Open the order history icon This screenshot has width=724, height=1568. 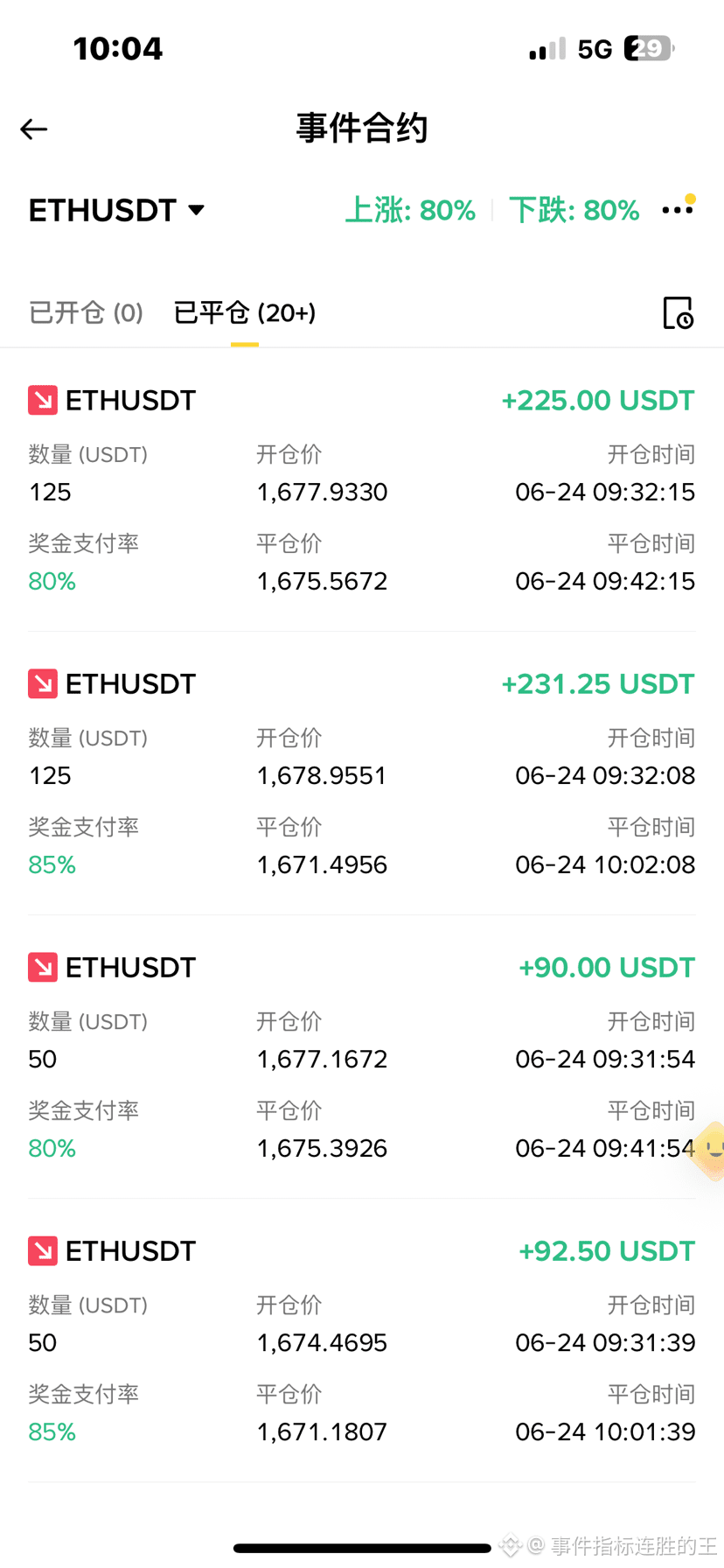[678, 312]
